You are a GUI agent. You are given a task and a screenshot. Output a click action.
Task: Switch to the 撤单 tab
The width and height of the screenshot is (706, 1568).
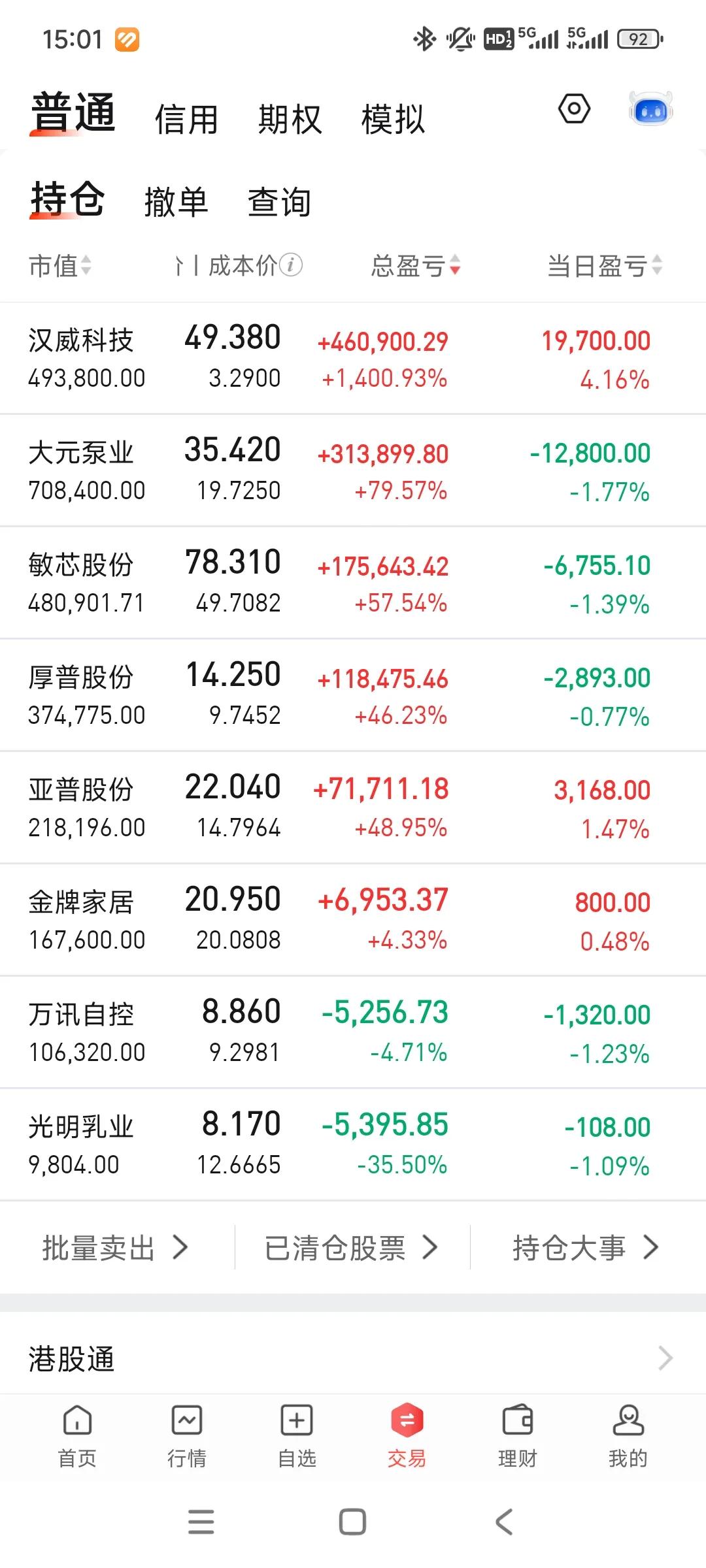click(175, 203)
